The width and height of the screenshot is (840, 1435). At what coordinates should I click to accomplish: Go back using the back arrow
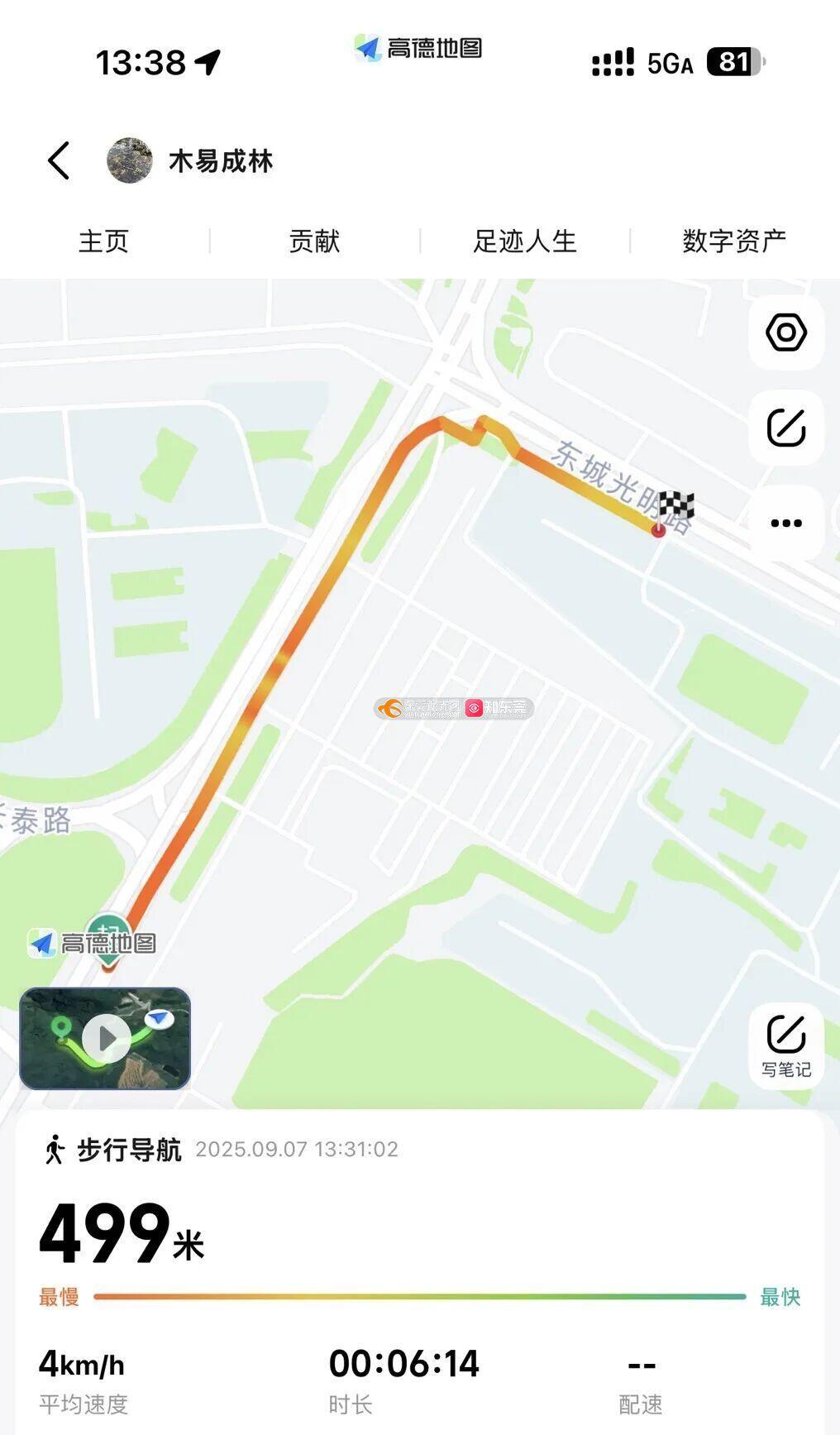click(x=59, y=160)
